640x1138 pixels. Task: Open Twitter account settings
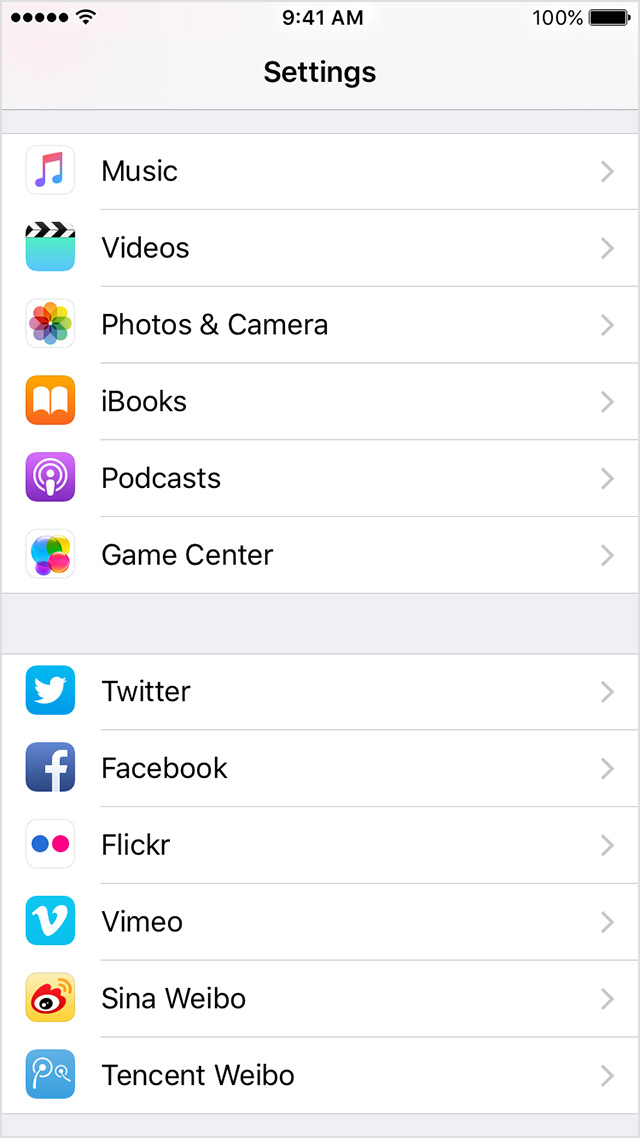pyautogui.click(x=320, y=691)
